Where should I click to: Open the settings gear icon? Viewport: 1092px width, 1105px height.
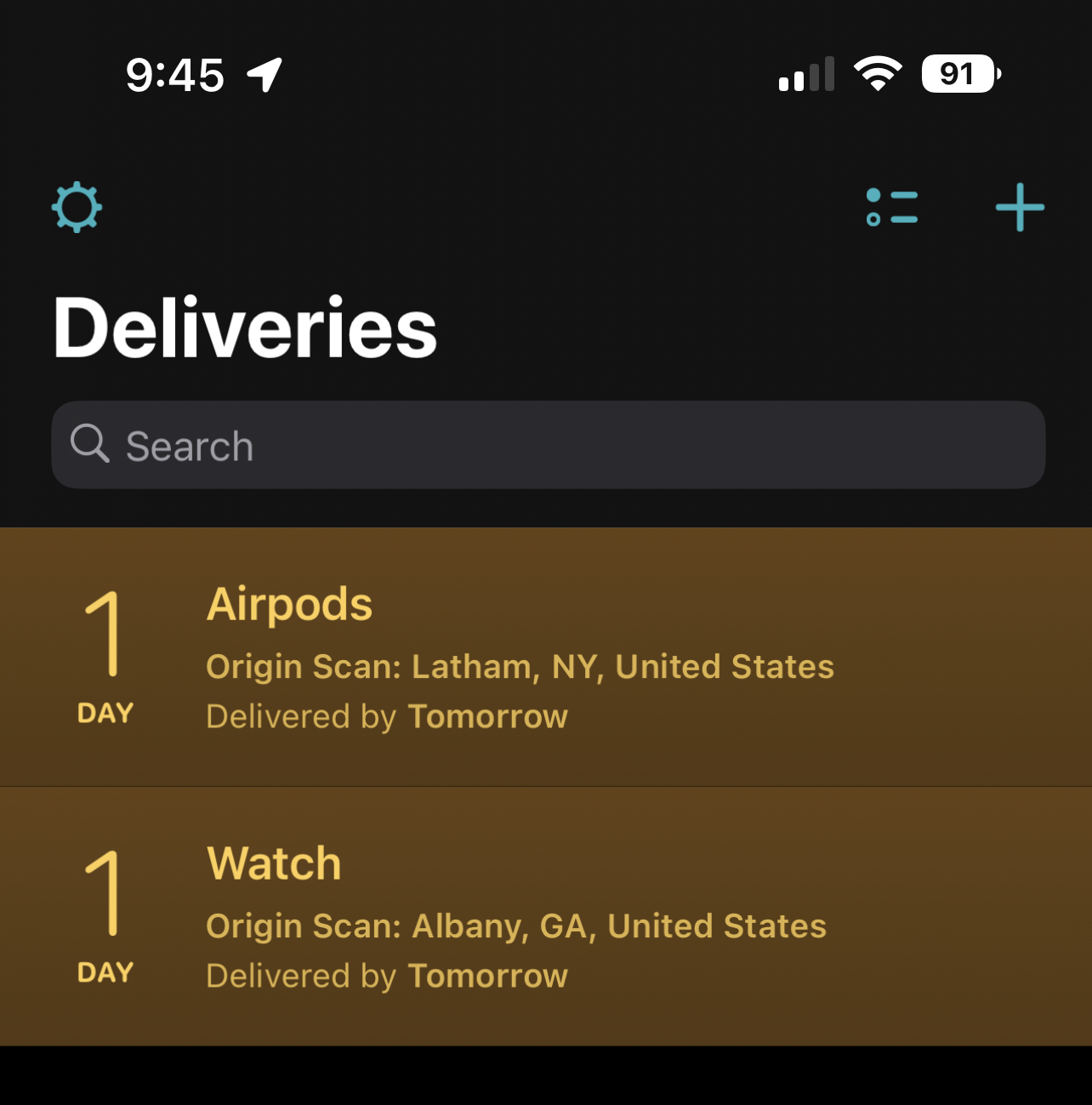pyautogui.click(x=77, y=207)
